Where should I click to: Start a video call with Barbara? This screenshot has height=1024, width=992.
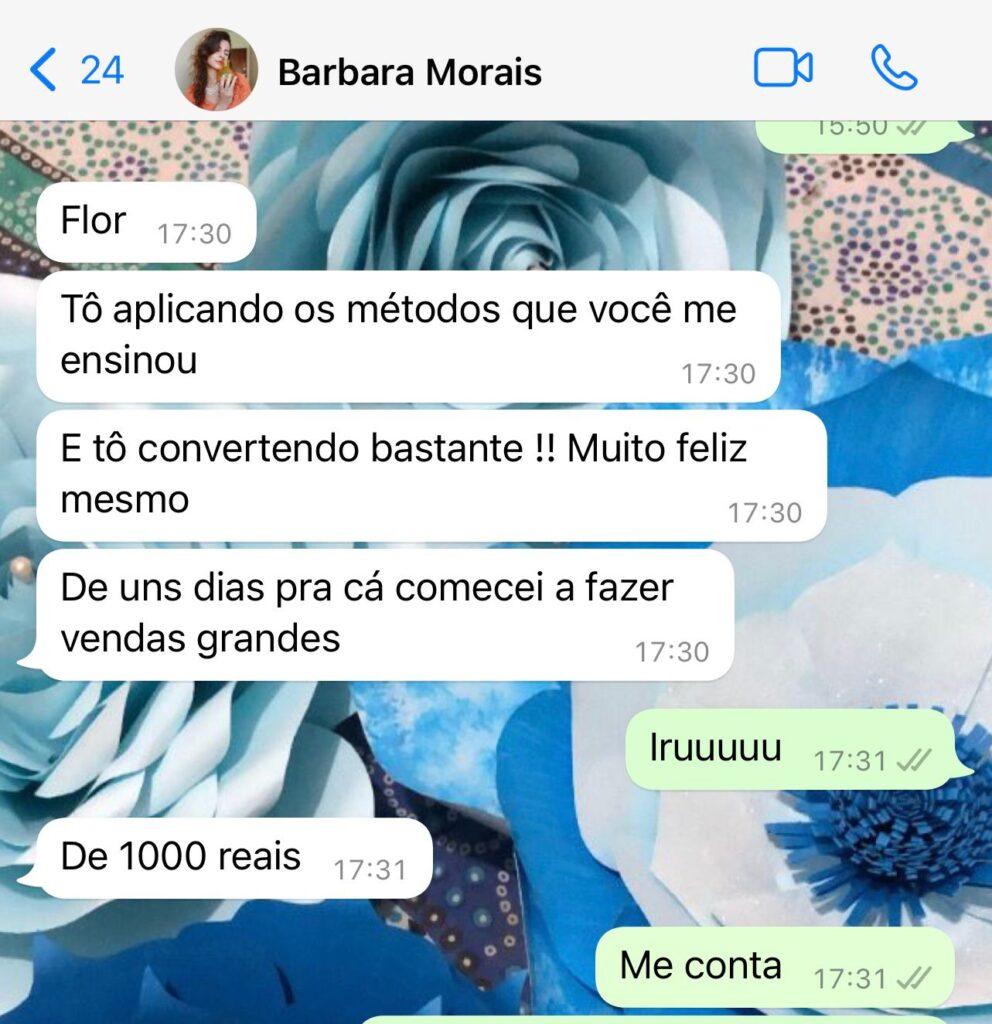coord(782,69)
